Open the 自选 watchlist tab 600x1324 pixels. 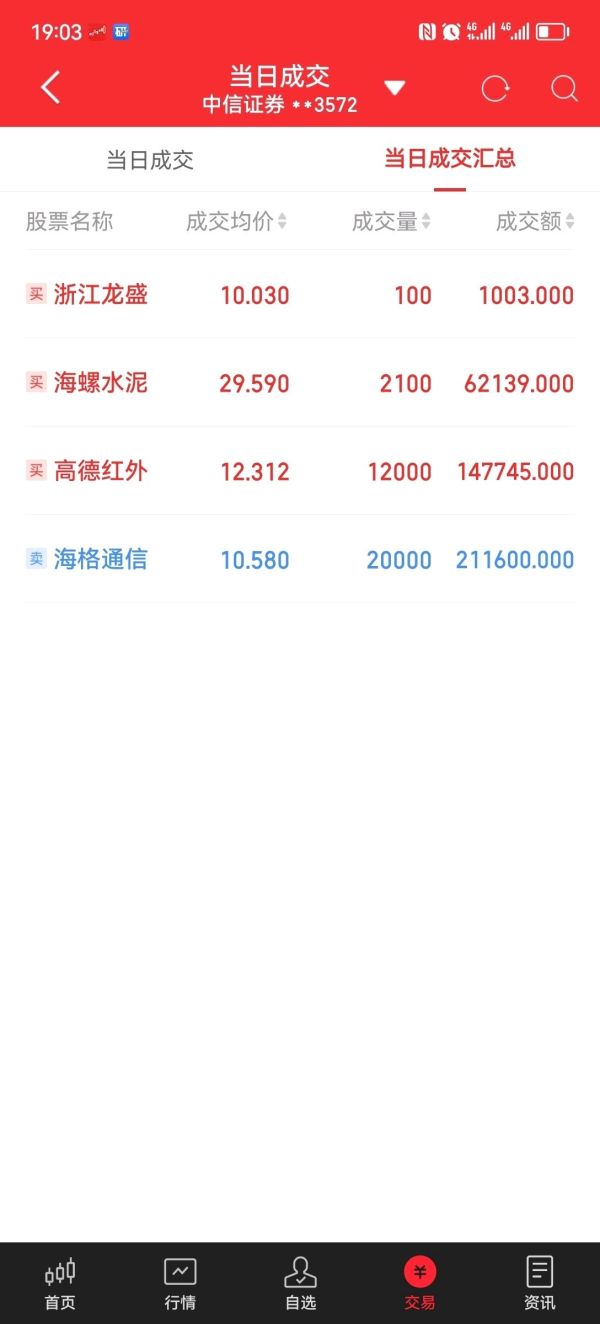pyautogui.click(x=300, y=1284)
